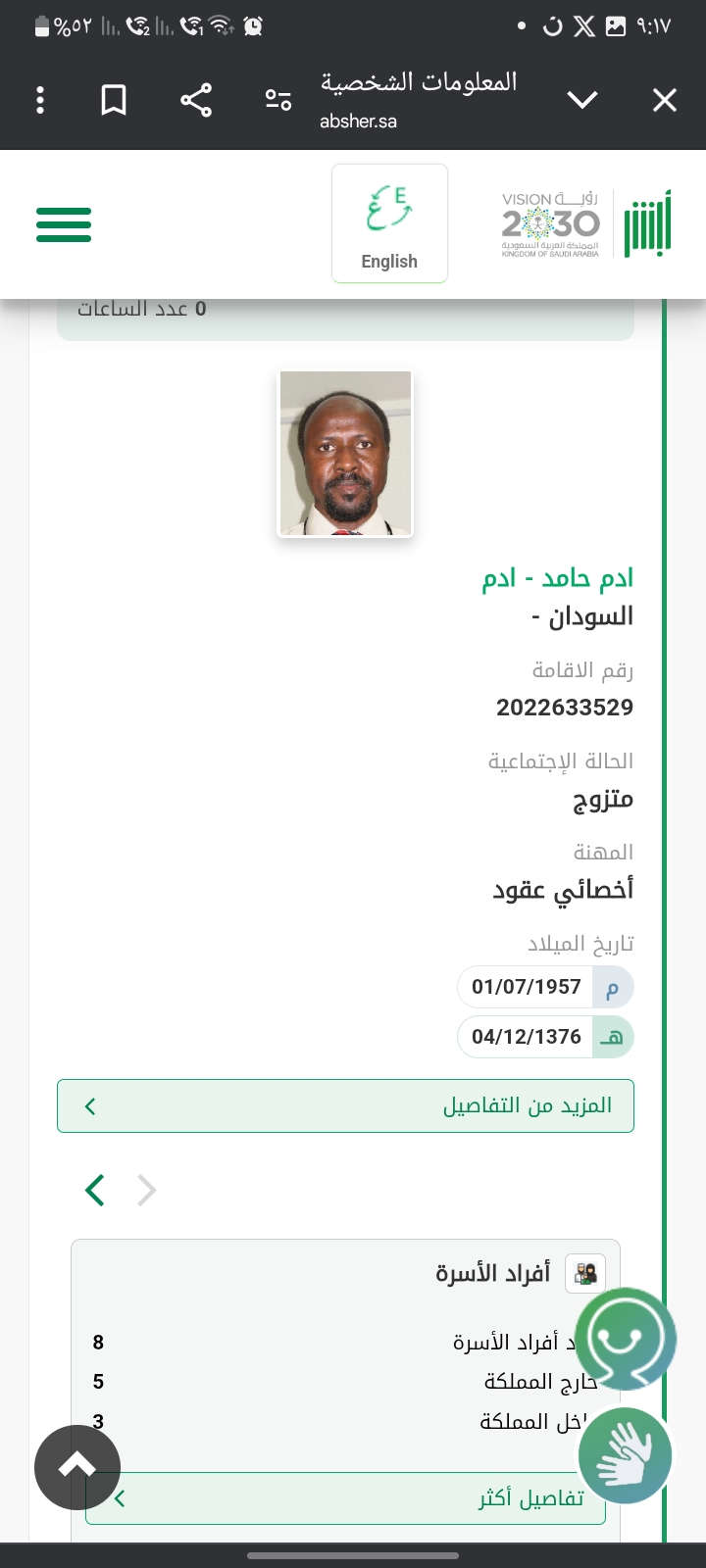Bookmark this page
The height and width of the screenshot is (1568, 706).
coord(114,100)
